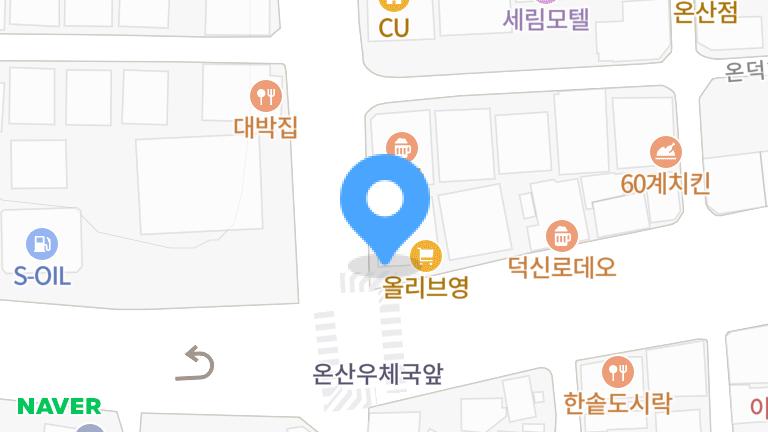Select the 한솥도시락 restaurant marker

tap(617, 372)
